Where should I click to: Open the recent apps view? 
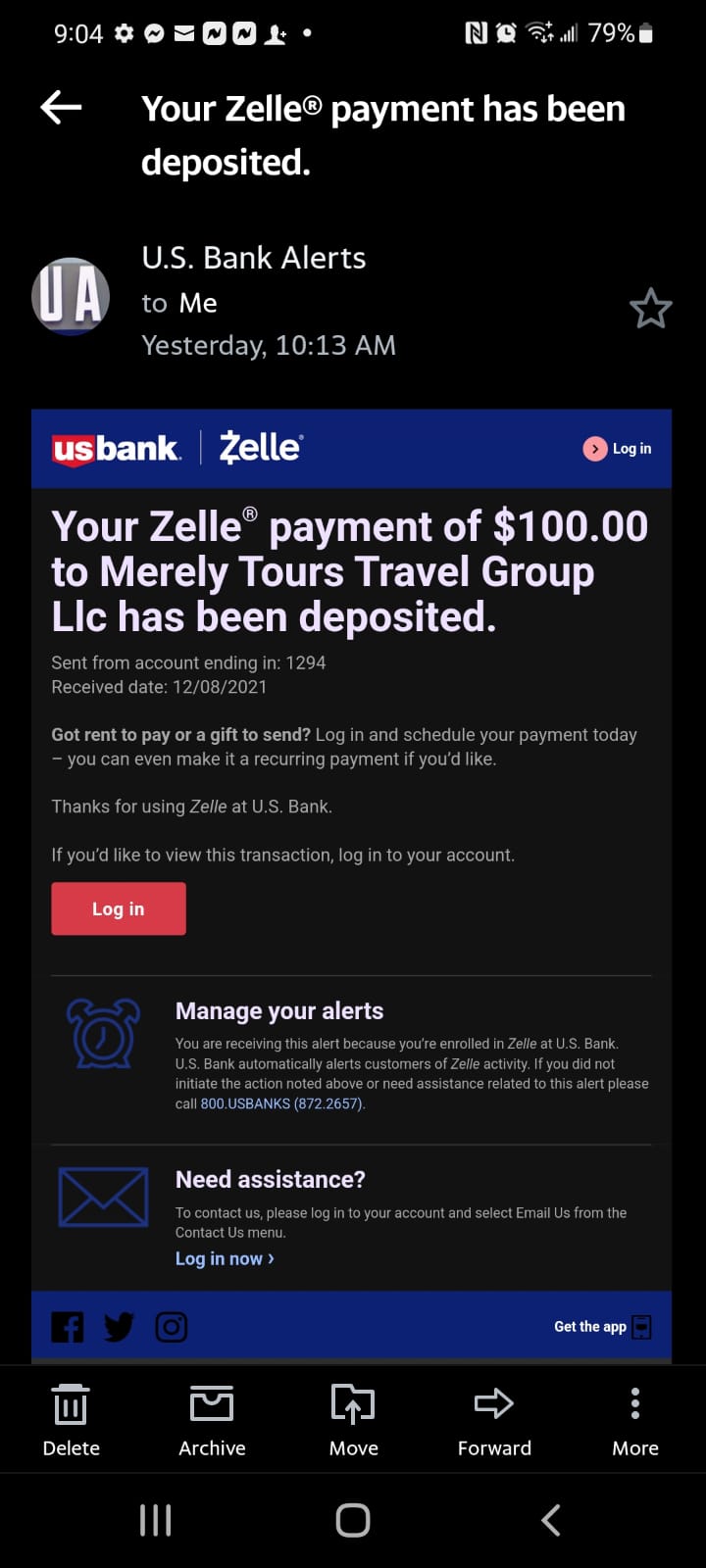pos(156,1520)
